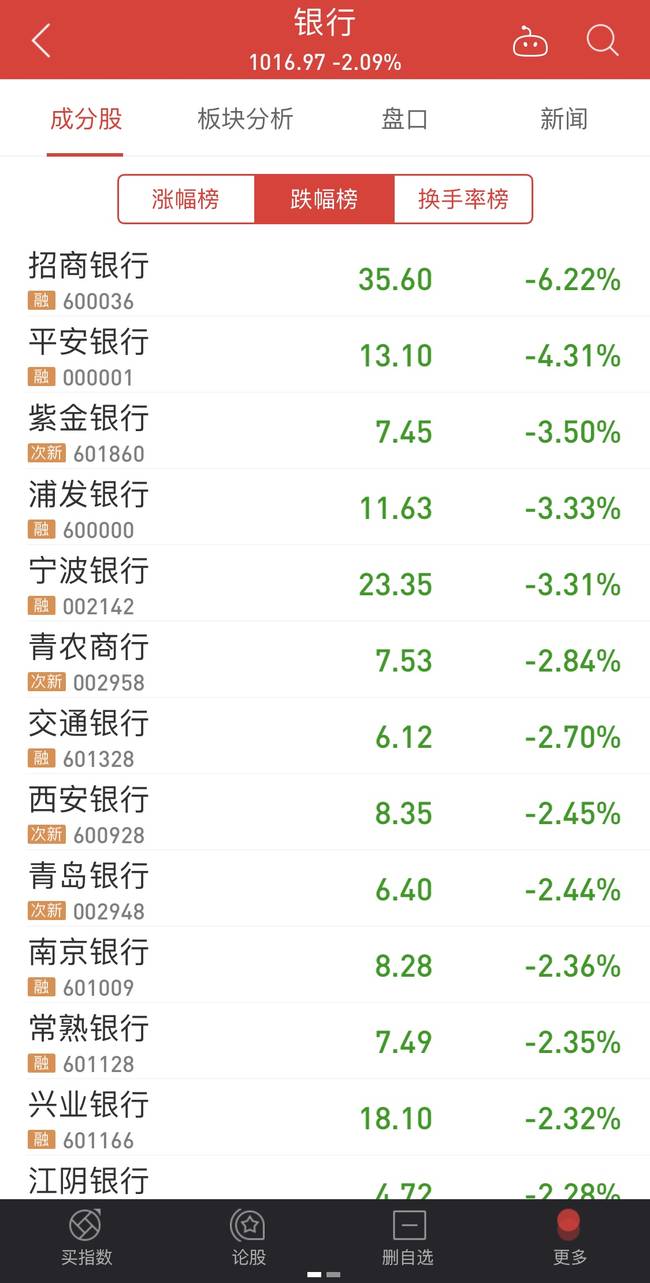Viewport: 650px width, 1283px height.
Task: Switch to the 盘口 tab
Action: 405,119
